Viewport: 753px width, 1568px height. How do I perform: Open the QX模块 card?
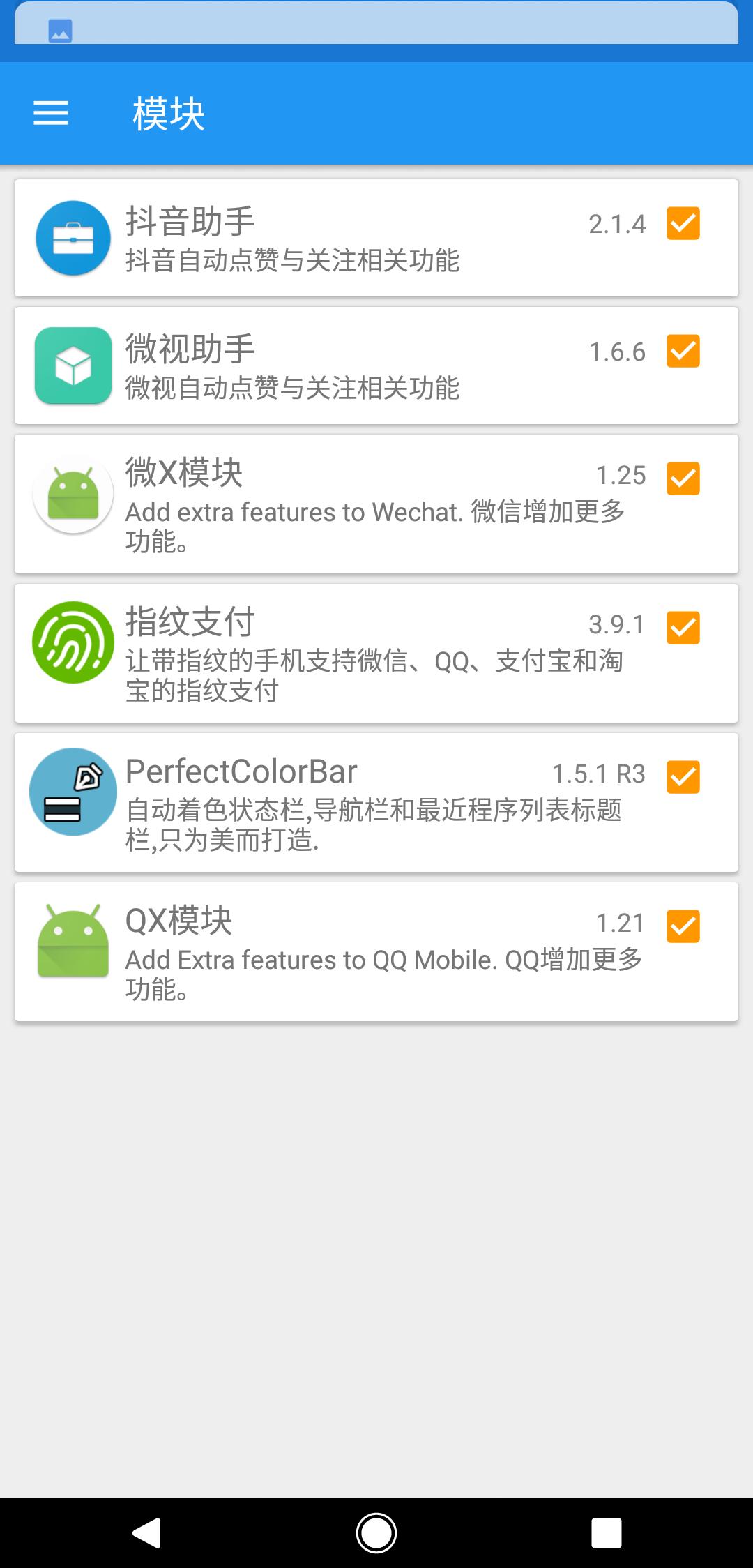point(376,951)
